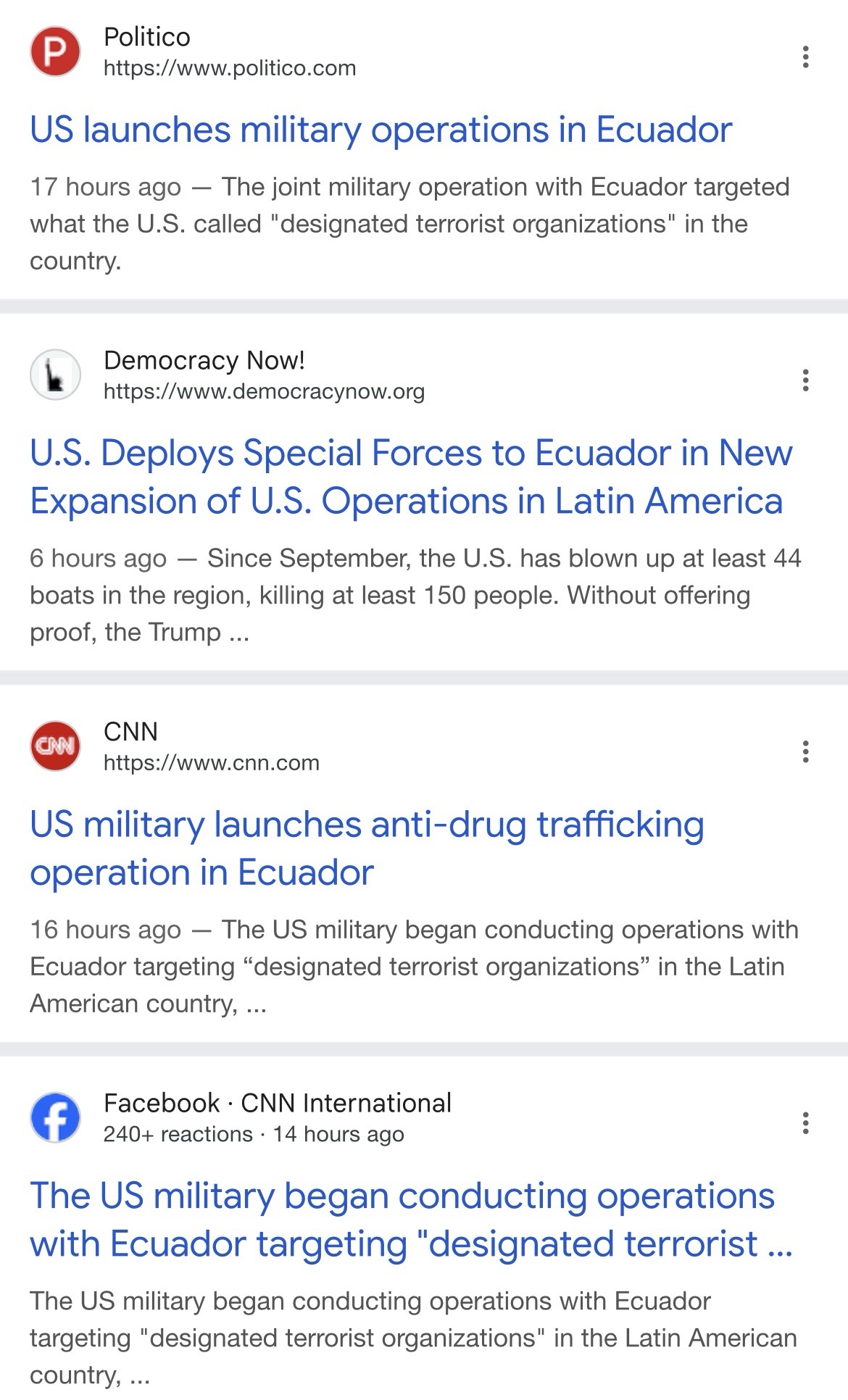Open the overflow menu for the Politico result
848x1400 pixels.
click(805, 57)
